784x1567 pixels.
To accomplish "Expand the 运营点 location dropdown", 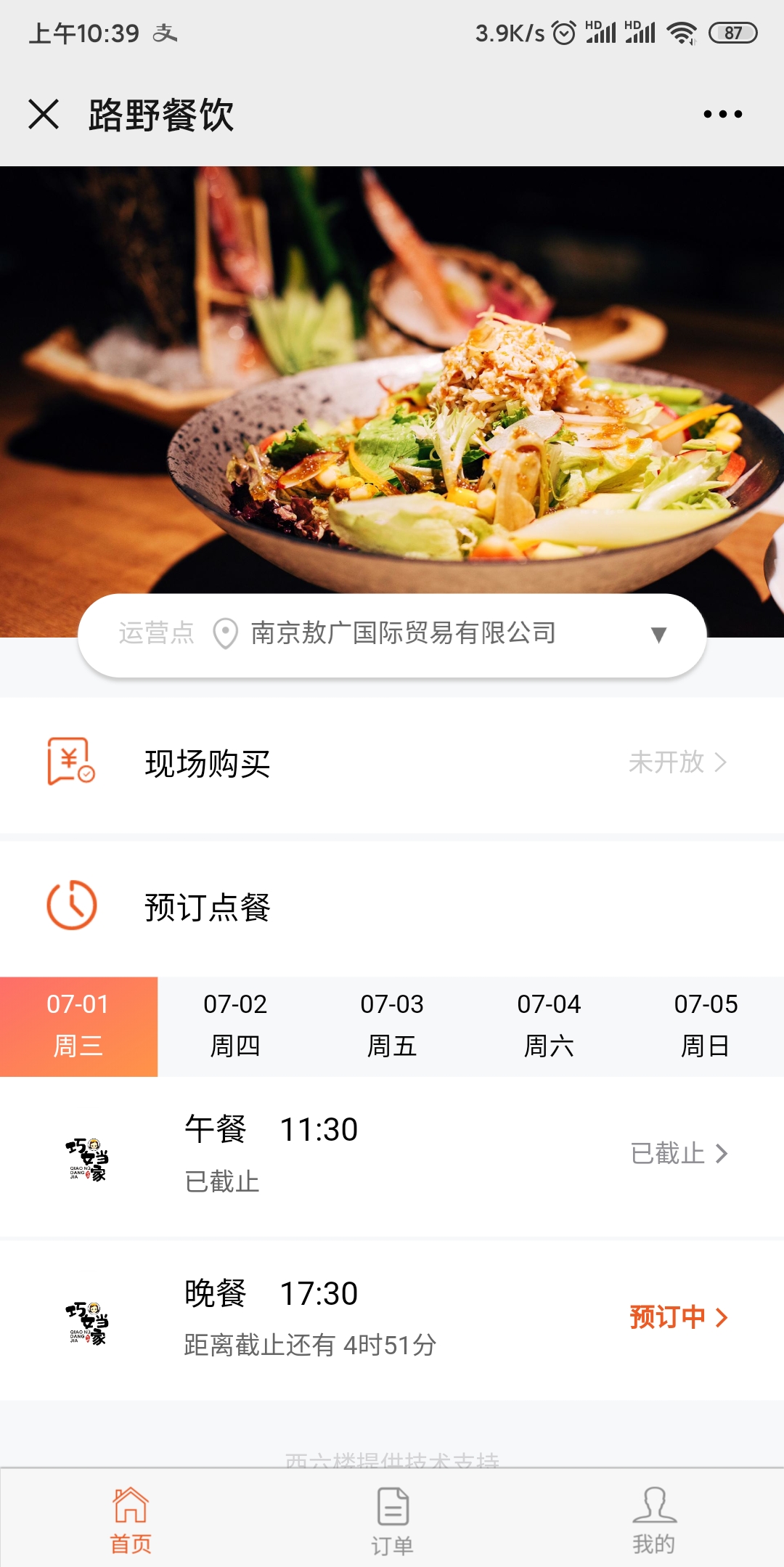I will [x=658, y=635].
